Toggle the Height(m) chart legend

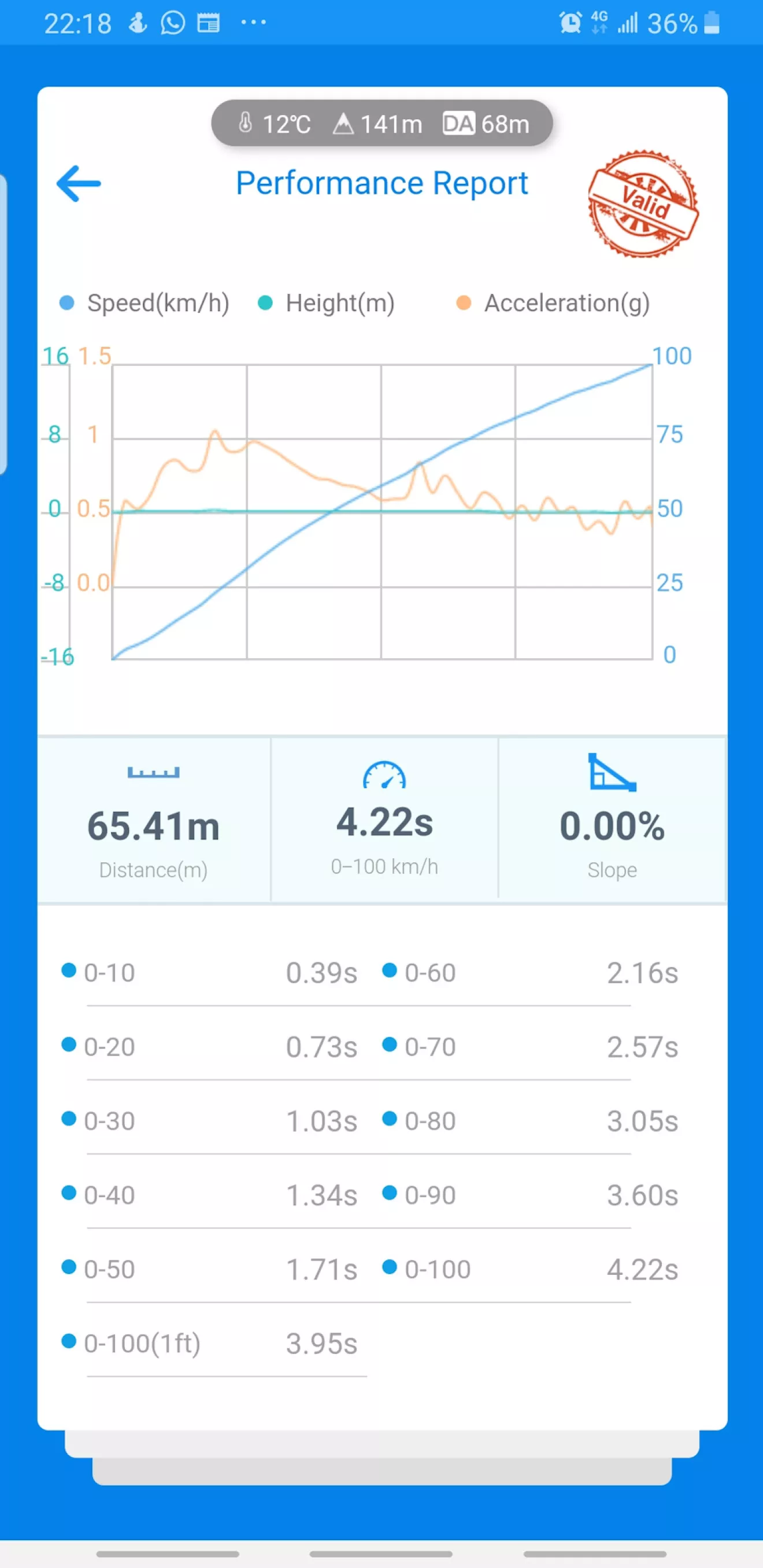326,303
